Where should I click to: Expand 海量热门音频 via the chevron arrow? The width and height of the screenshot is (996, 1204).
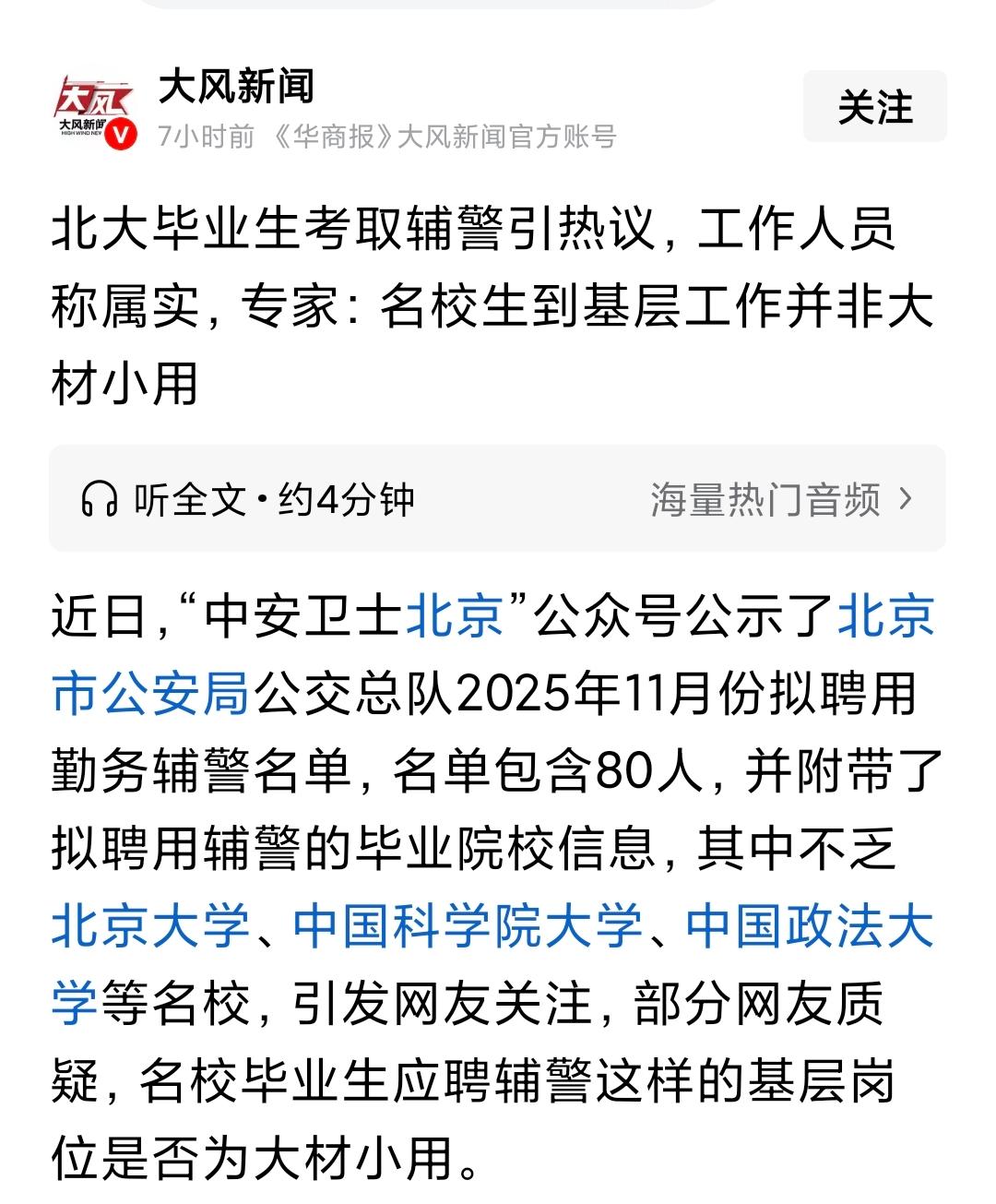click(x=908, y=499)
